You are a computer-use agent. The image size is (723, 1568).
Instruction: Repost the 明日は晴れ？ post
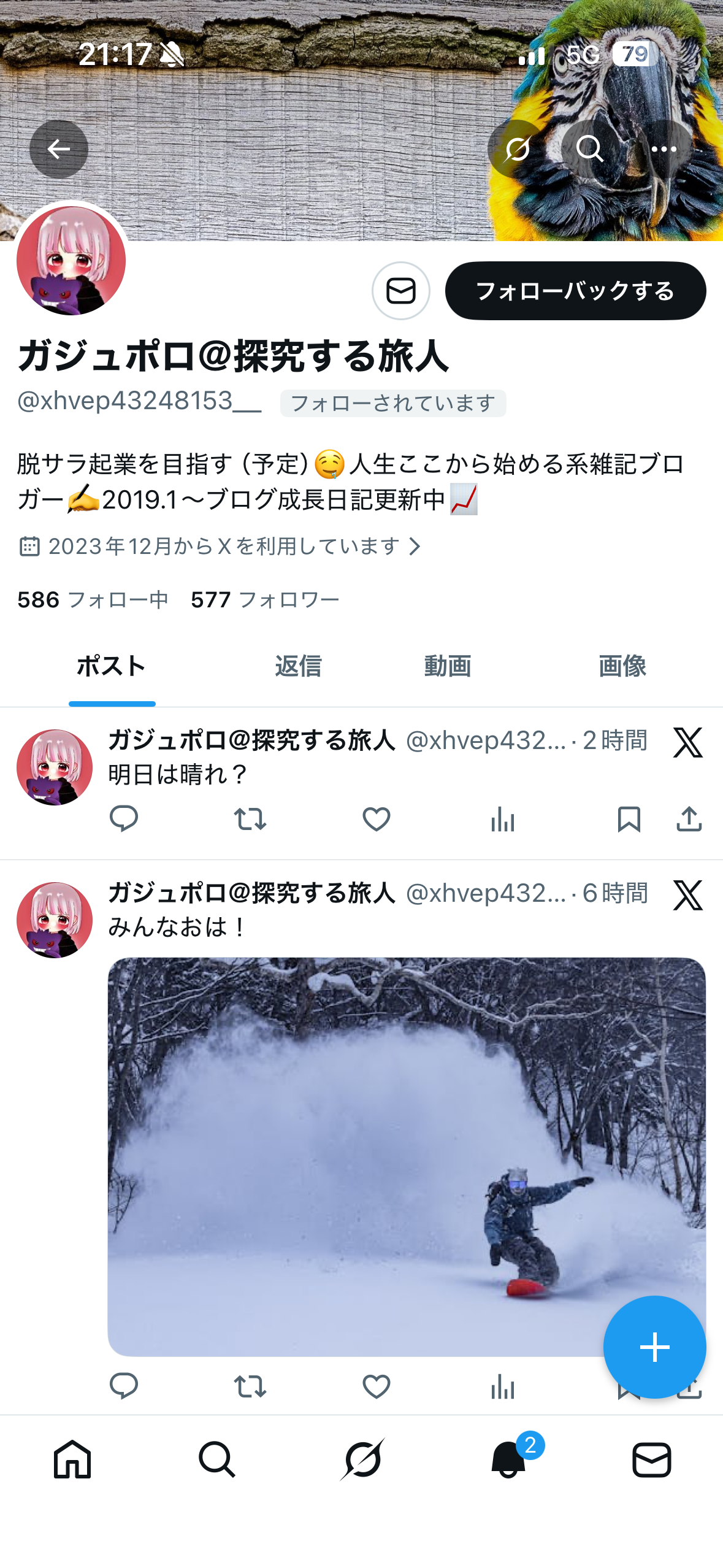[250, 820]
